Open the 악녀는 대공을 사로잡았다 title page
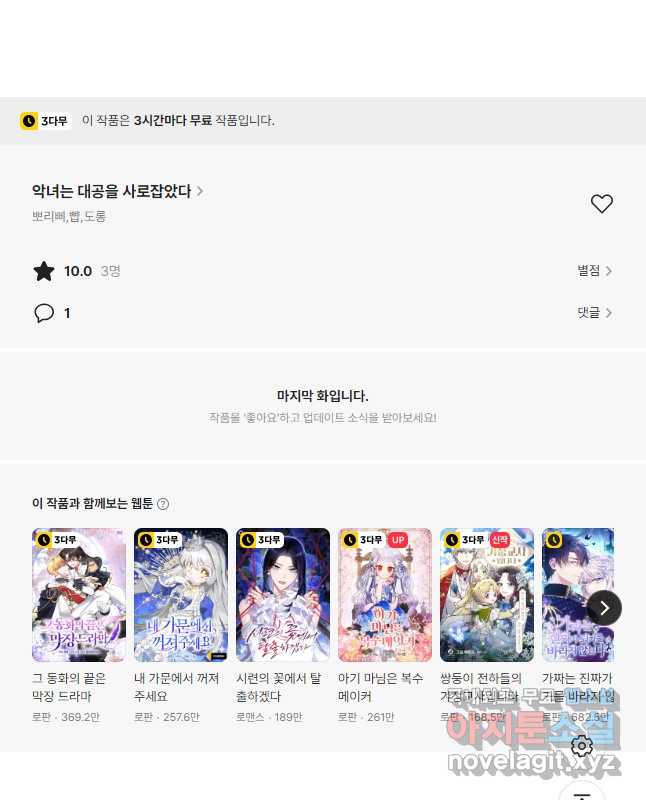 point(117,191)
